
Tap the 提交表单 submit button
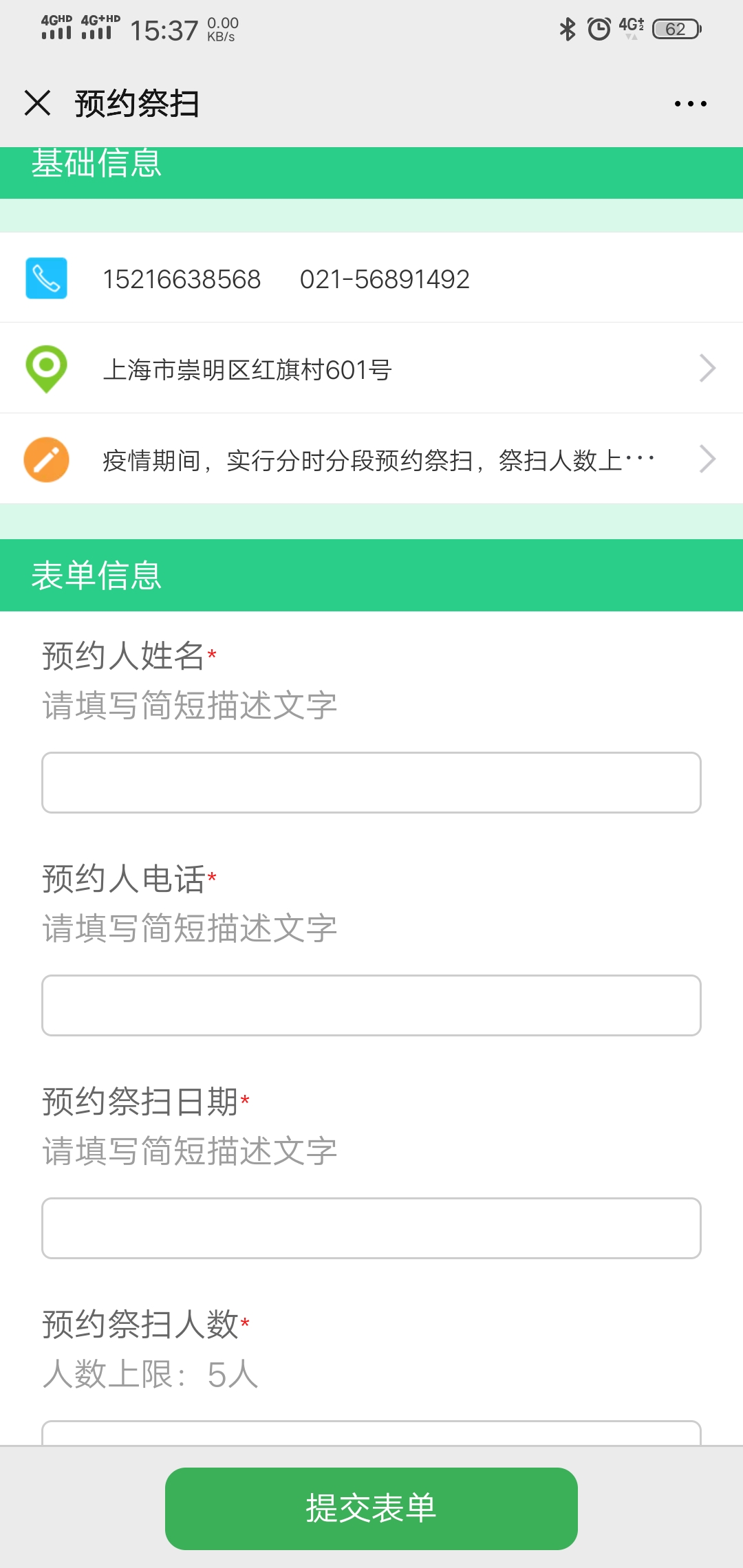click(371, 1509)
